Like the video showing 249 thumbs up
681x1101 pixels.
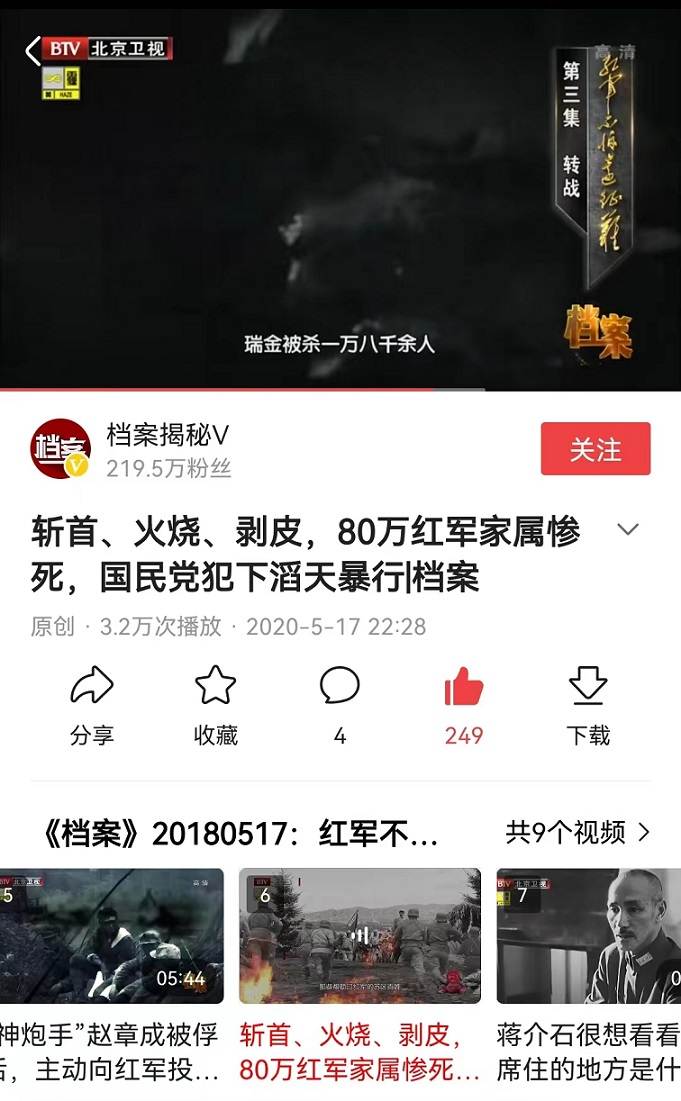point(463,706)
